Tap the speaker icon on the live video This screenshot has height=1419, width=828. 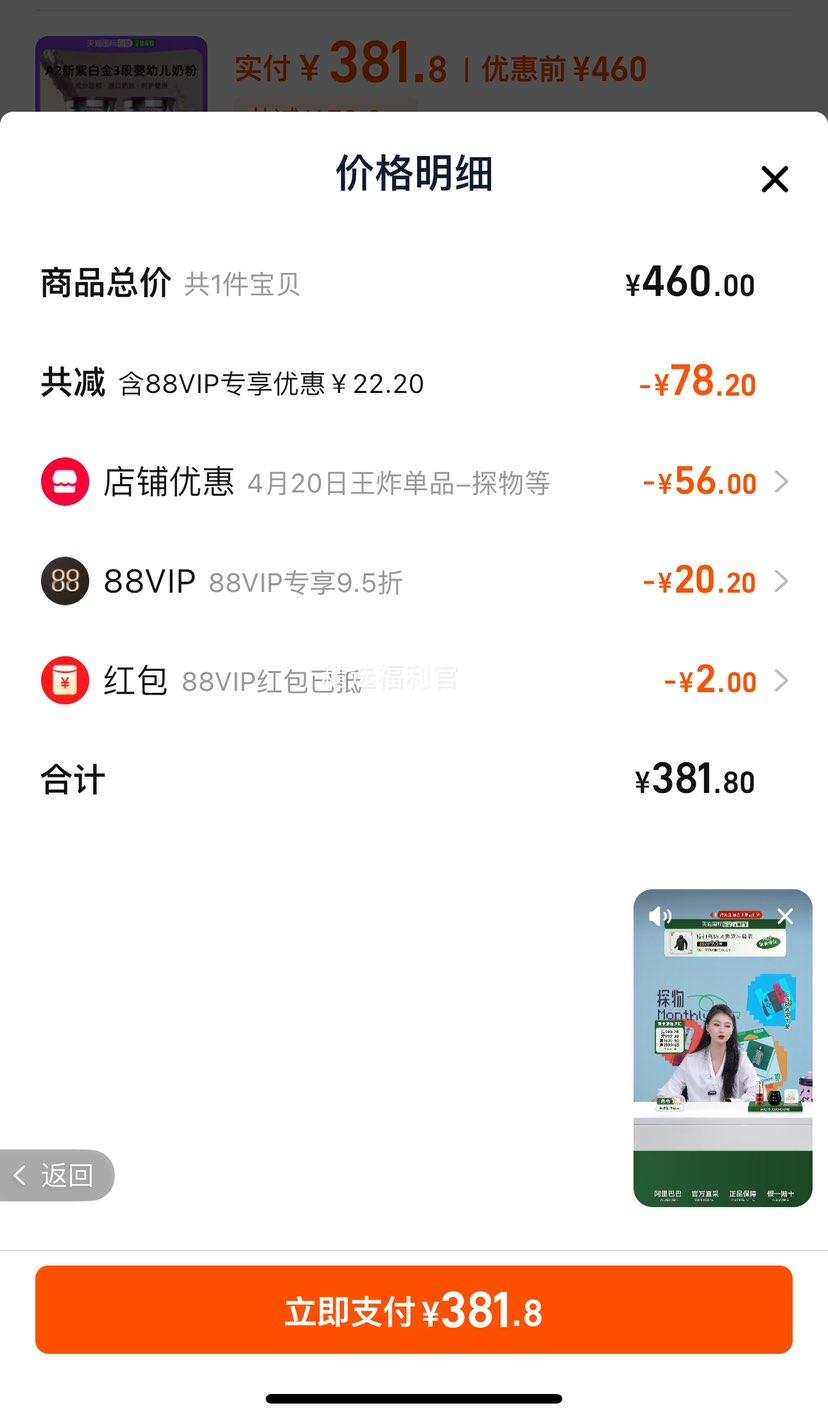click(x=659, y=915)
